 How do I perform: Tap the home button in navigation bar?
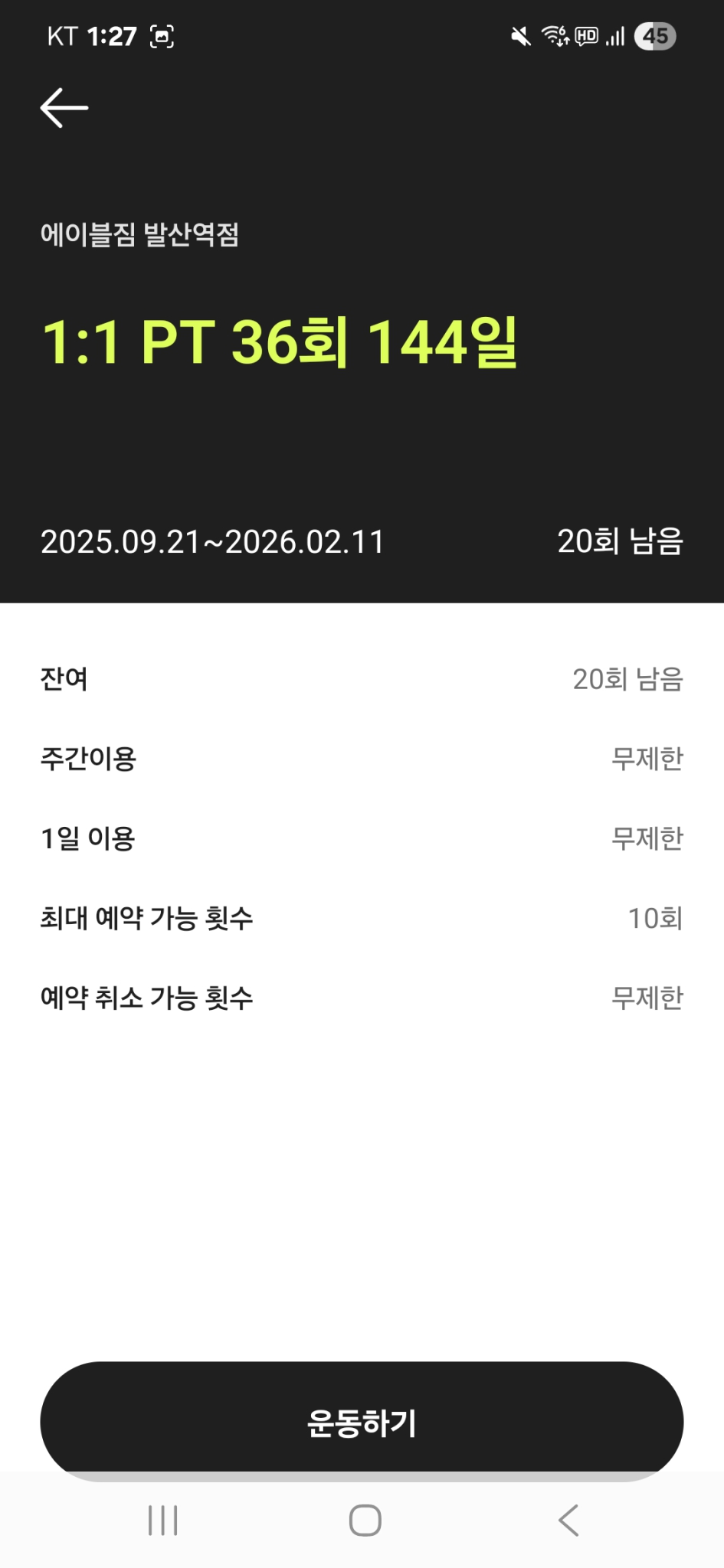tap(362, 1521)
